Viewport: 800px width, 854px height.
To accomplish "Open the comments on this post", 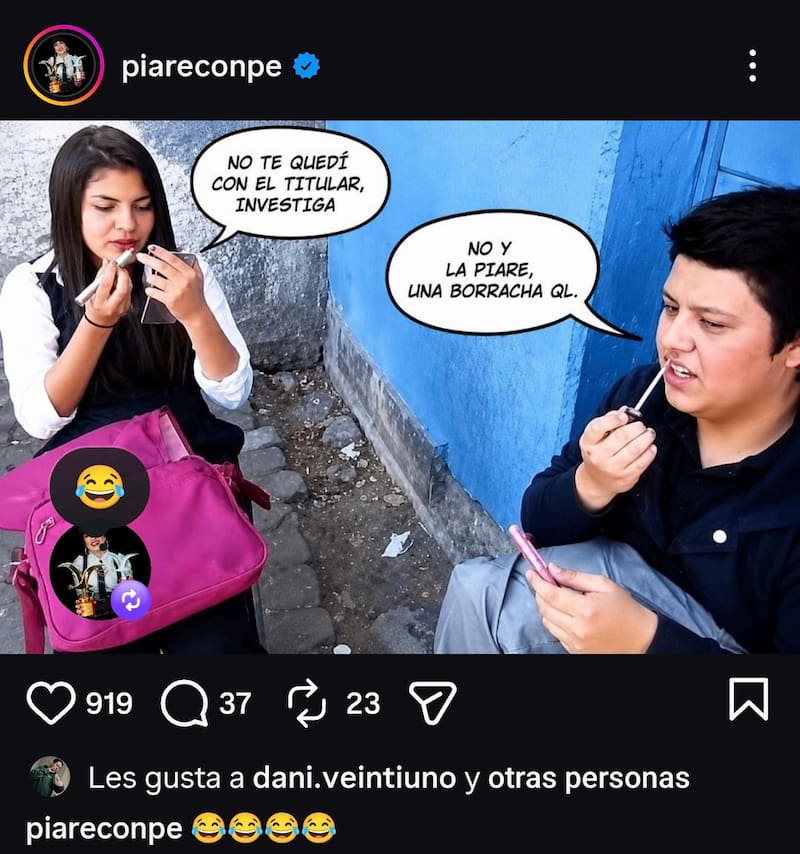I will (x=185, y=703).
